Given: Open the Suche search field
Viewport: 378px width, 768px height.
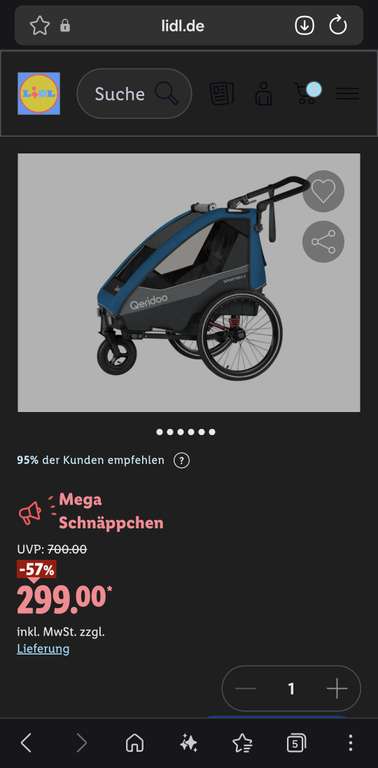Looking at the screenshot, I should pyautogui.click(x=134, y=94).
